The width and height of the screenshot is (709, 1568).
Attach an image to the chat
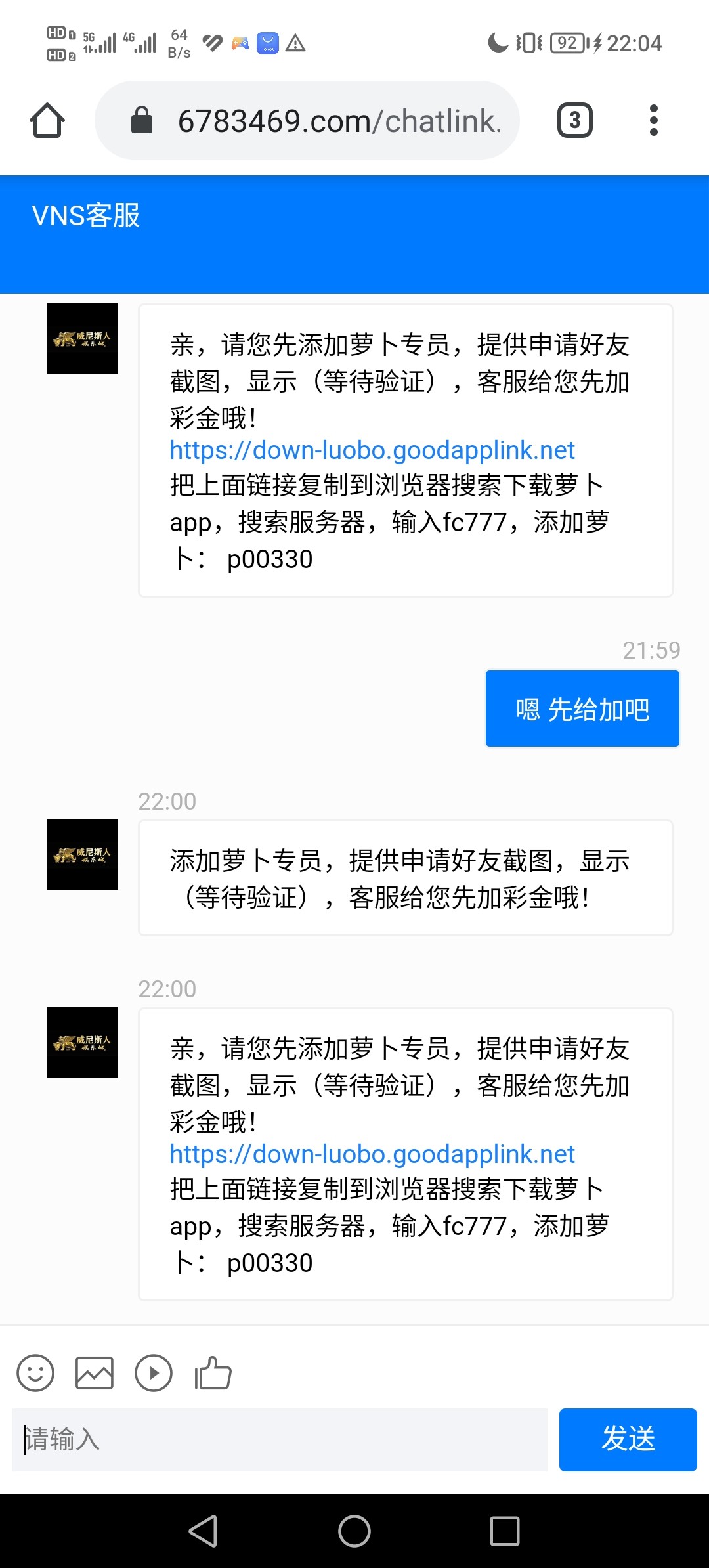click(95, 1373)
